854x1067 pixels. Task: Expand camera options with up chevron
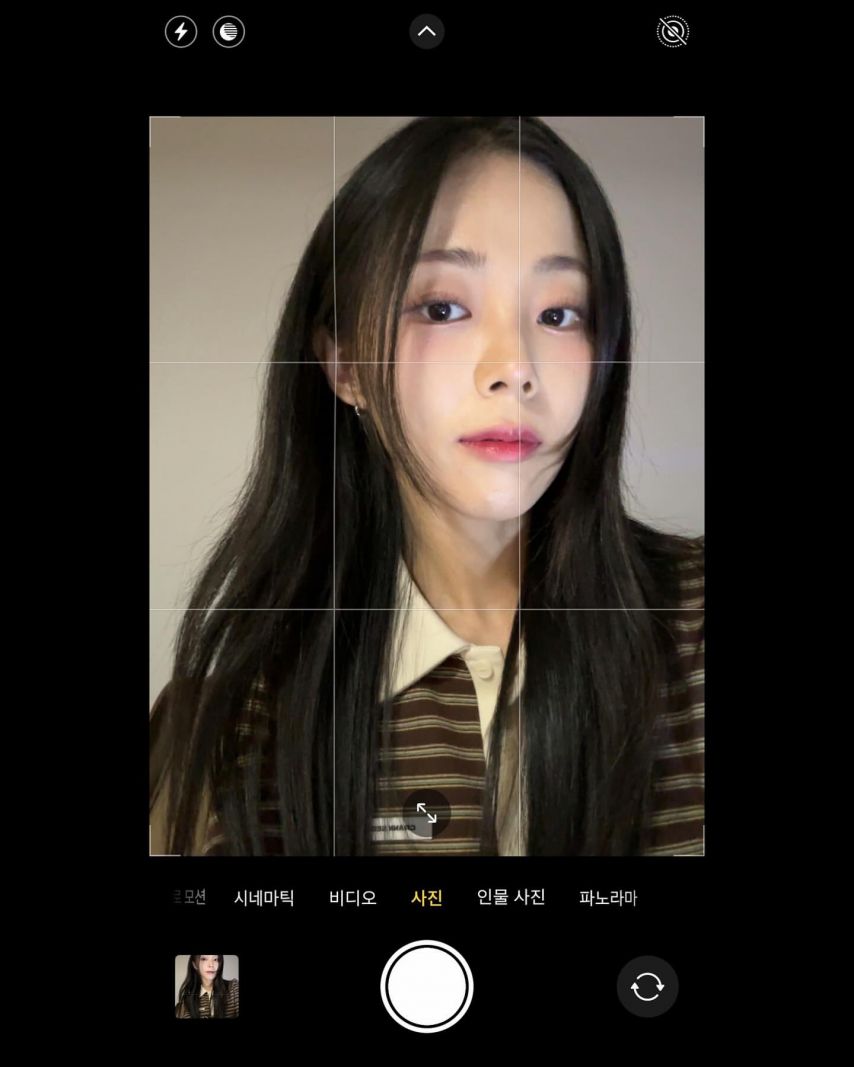click(427, 32)
